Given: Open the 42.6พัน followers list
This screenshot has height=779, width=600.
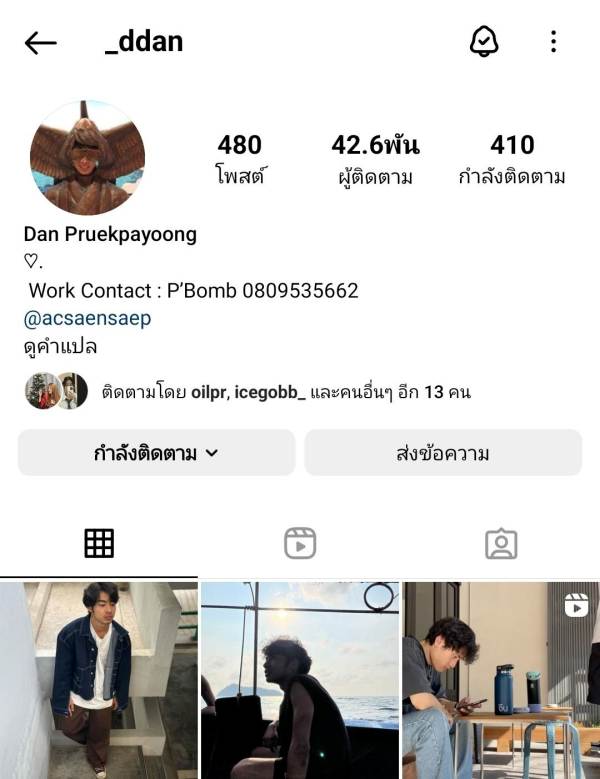Looking at the screenshot, I should pos(375,160).
